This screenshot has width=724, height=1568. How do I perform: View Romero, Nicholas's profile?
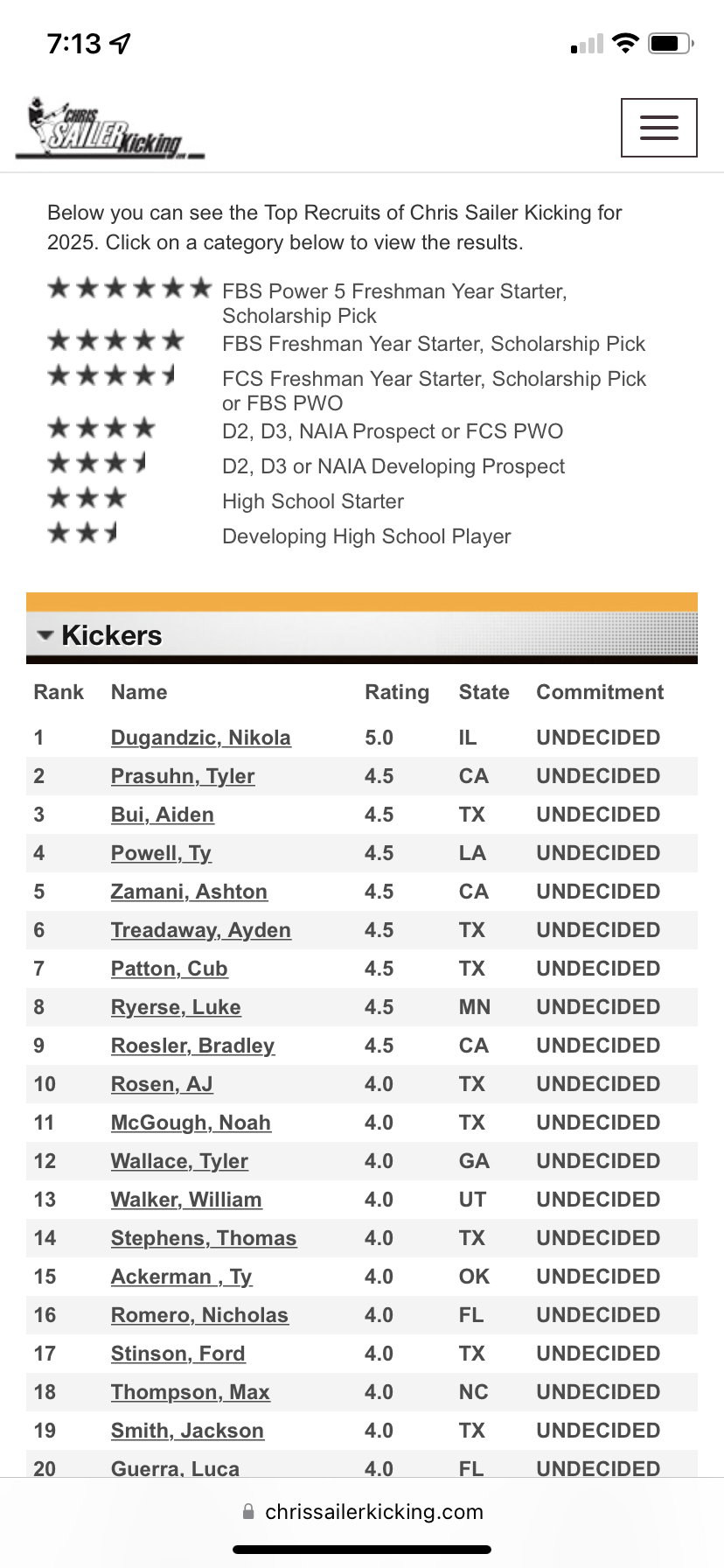[x=199, y=1315]
